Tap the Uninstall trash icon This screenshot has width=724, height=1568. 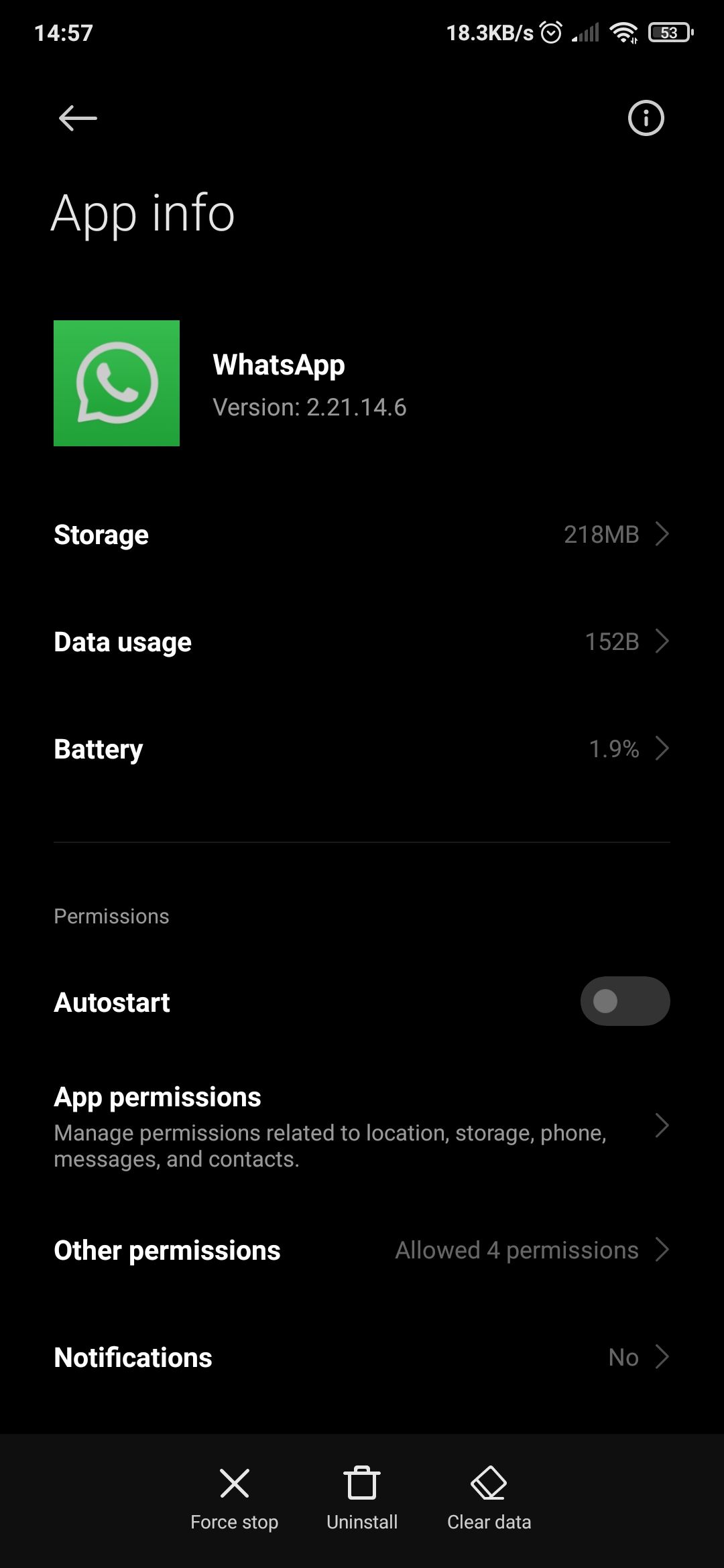click(361, 1482)
